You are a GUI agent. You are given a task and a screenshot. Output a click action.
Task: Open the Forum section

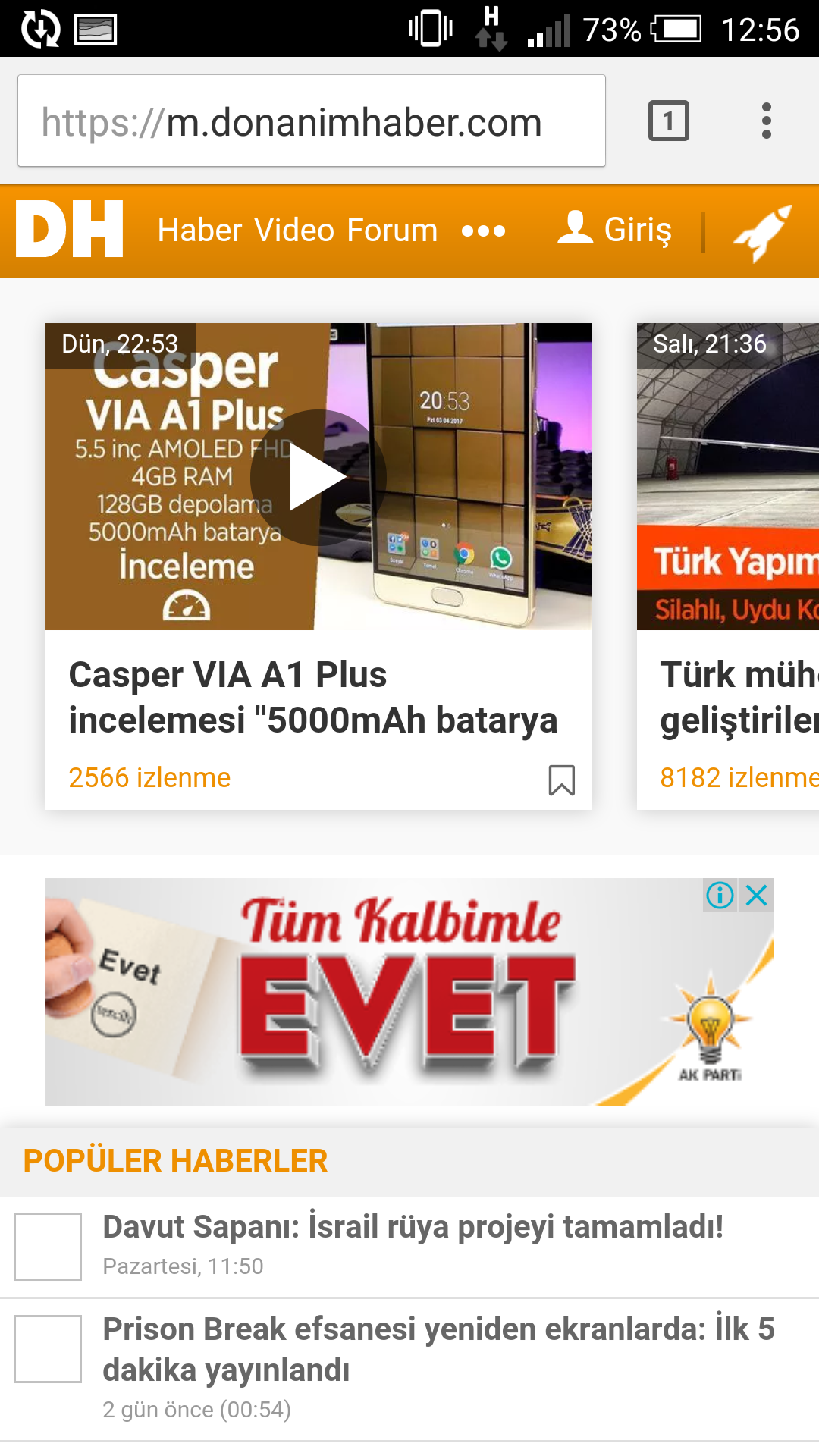[392, 231]
